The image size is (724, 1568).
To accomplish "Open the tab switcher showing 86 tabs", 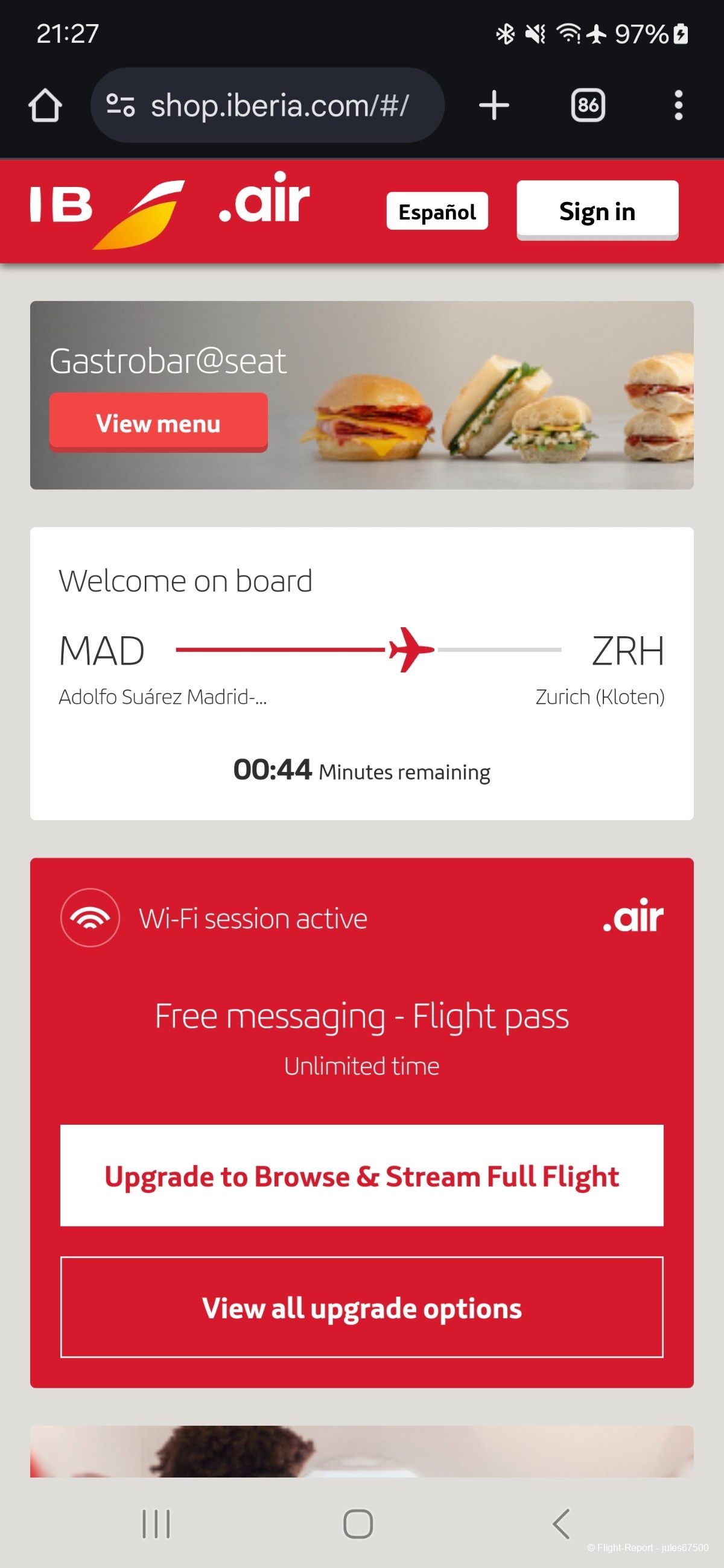I will [587, 106].
